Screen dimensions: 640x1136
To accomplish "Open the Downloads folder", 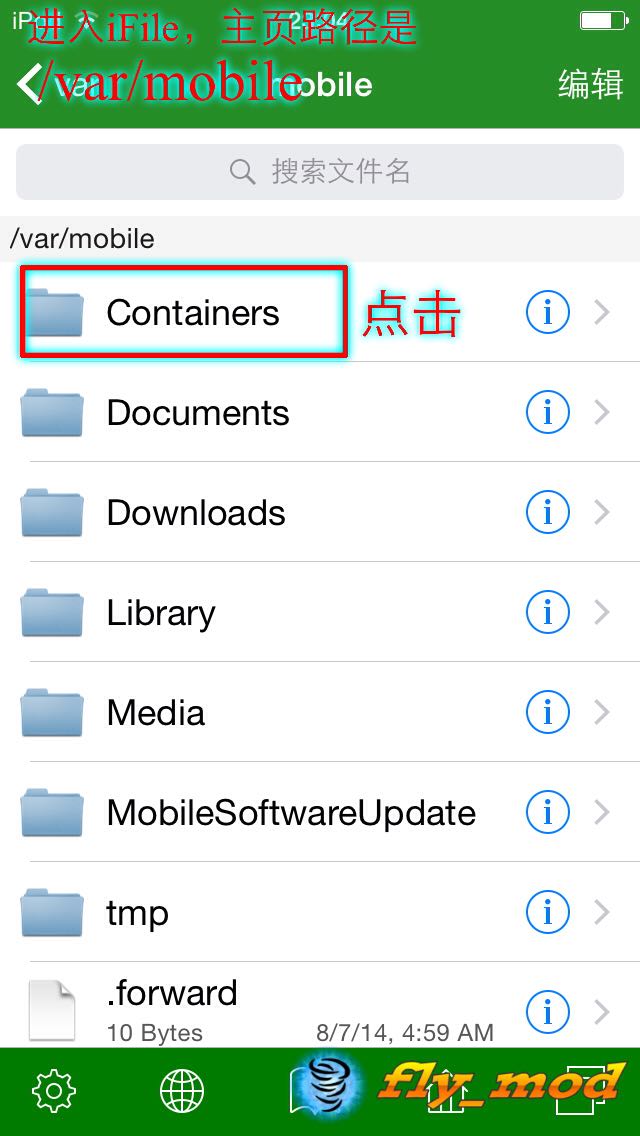I will pyautogui.click(x=320, y=512).
